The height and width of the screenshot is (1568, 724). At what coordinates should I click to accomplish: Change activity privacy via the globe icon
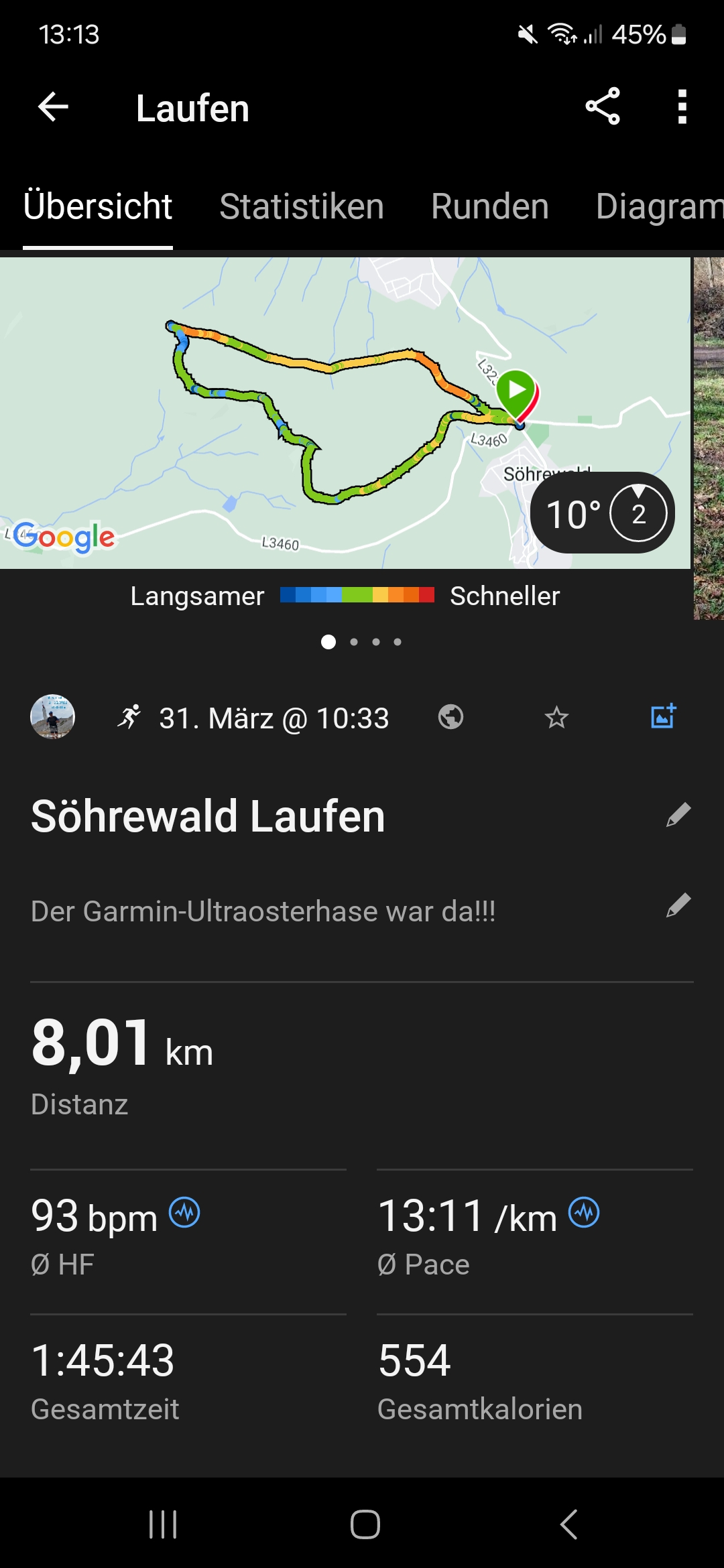click(x=450, y=717)
